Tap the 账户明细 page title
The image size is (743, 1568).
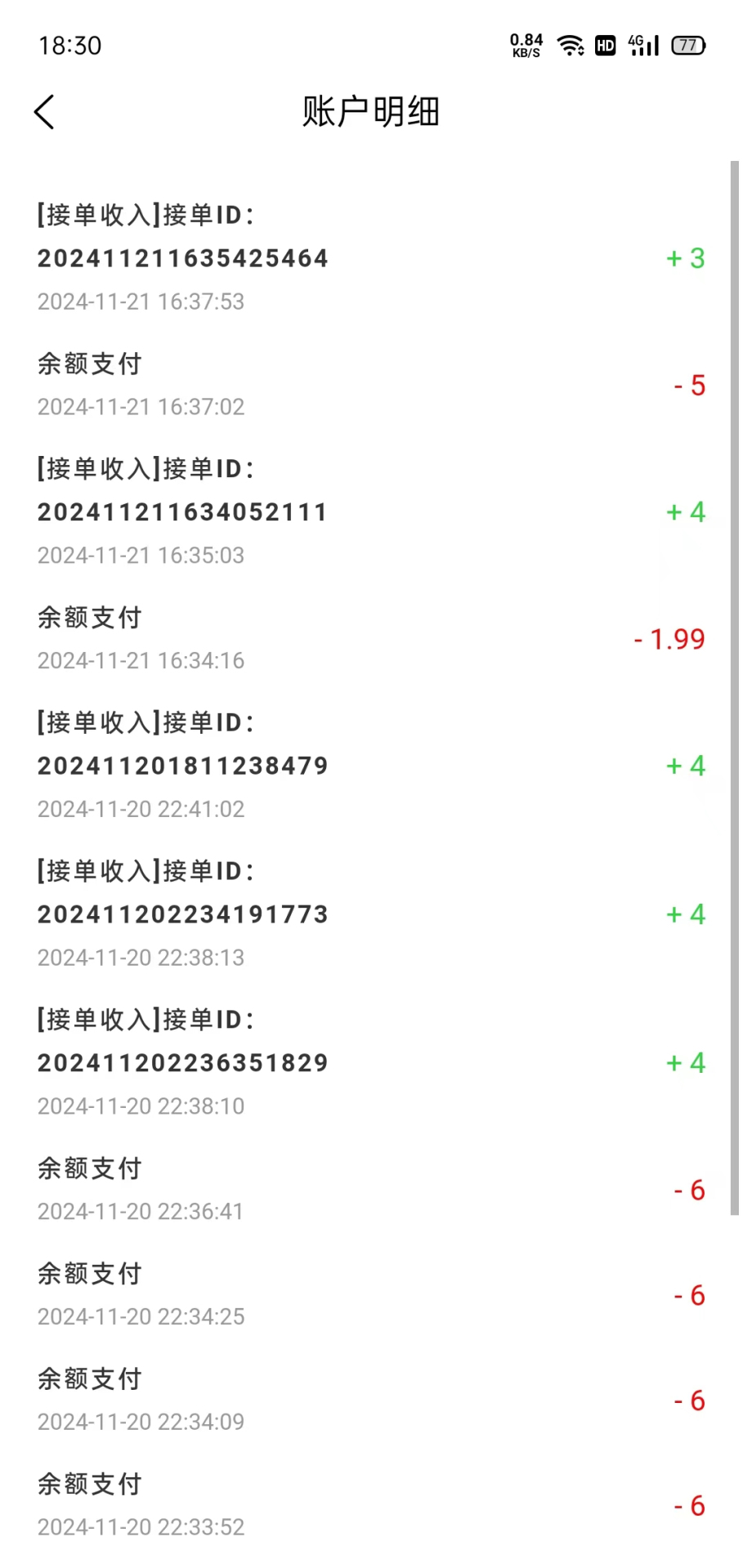click(x=369, y=111)
